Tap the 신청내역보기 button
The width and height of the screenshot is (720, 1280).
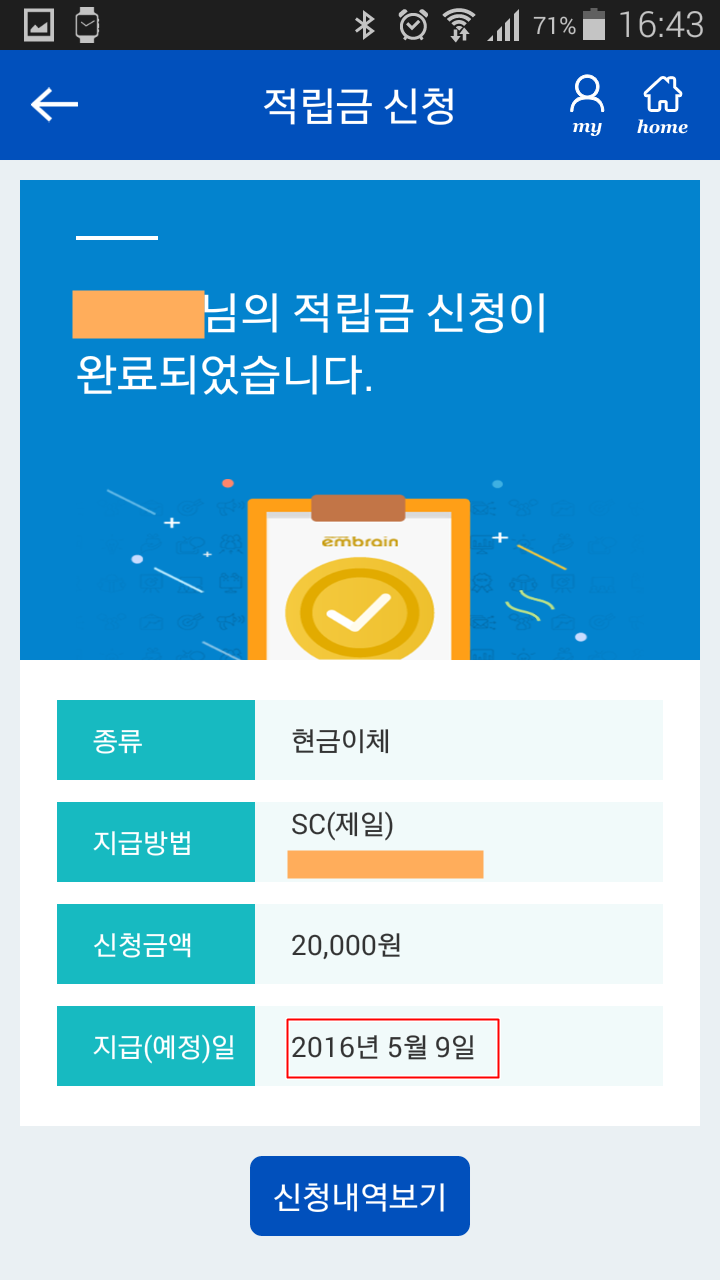point(360,1196)
